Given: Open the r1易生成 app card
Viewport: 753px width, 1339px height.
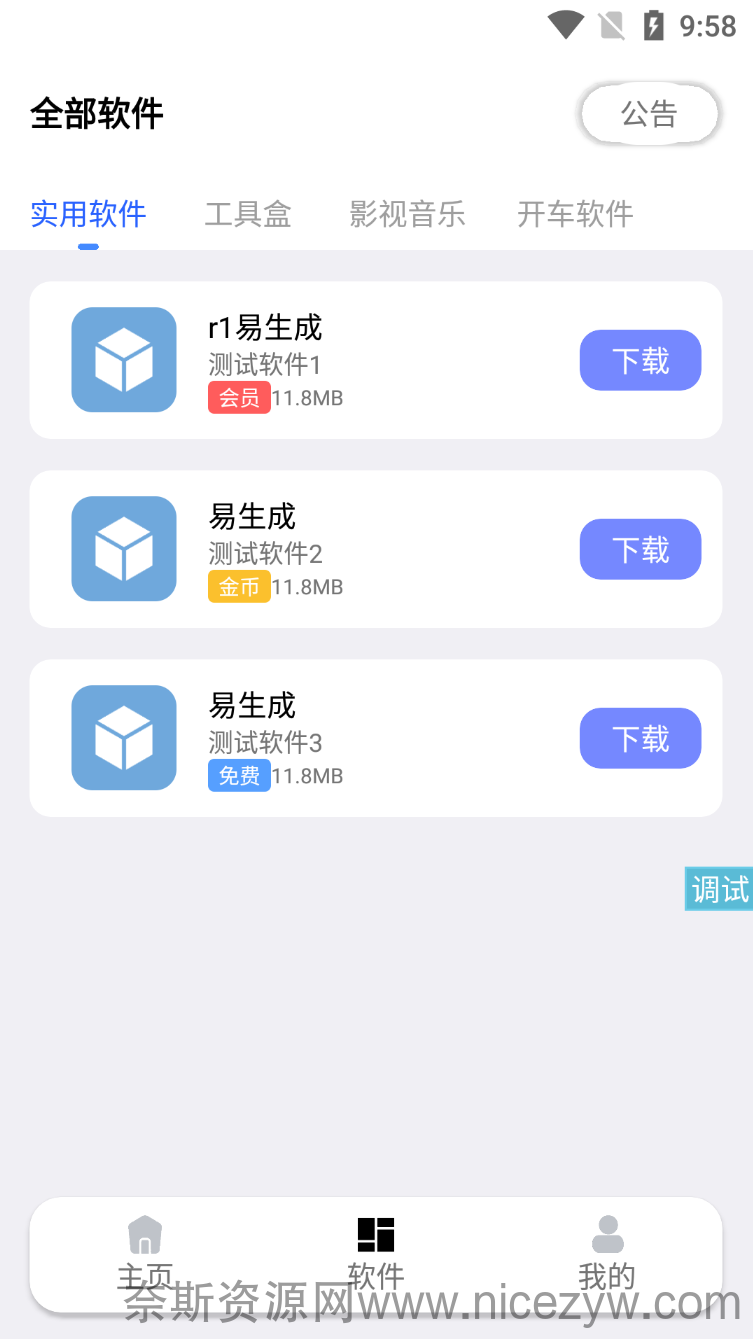Looking at the screenshot, I should click(x=376, y=360).
